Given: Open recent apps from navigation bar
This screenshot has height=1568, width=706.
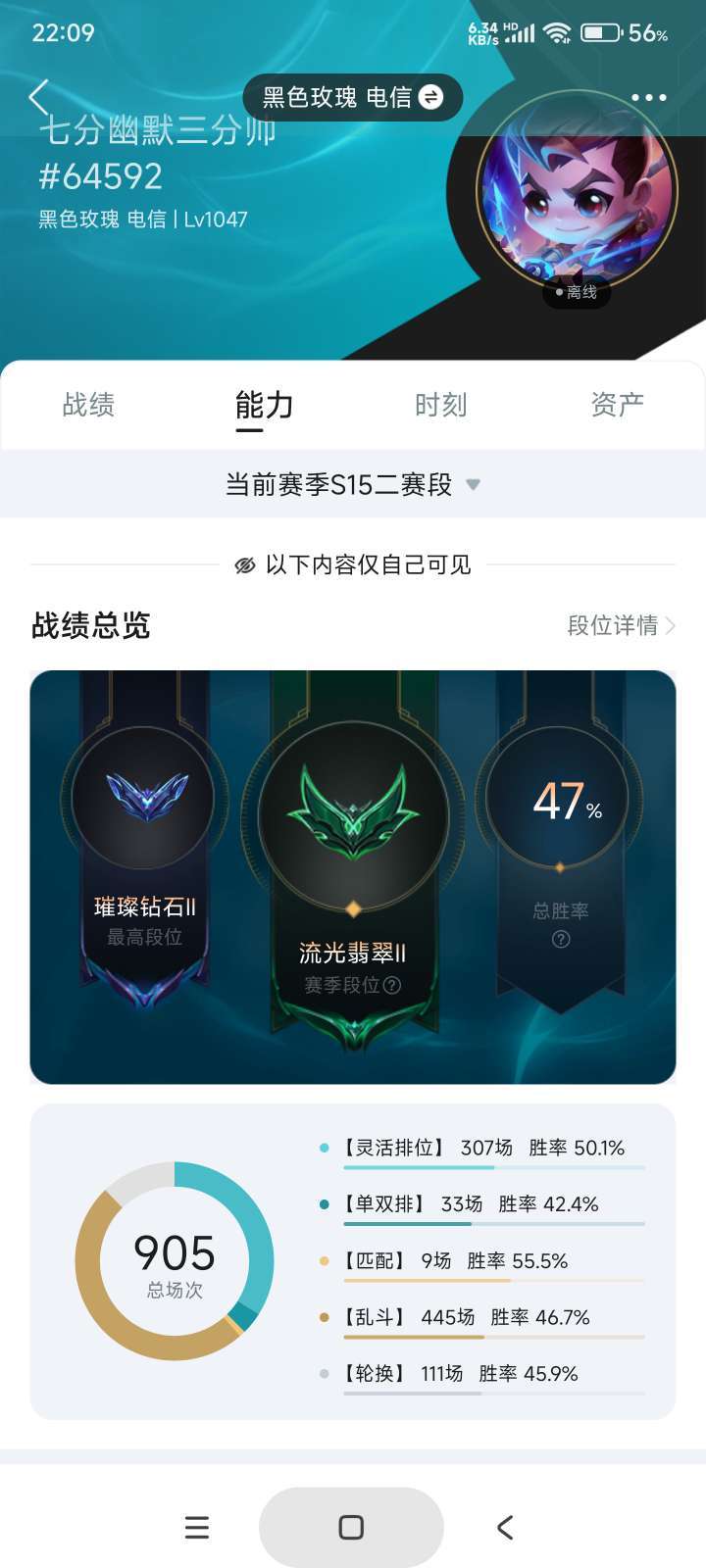Looking at the screenshot, I should [x=197, y=1527].
